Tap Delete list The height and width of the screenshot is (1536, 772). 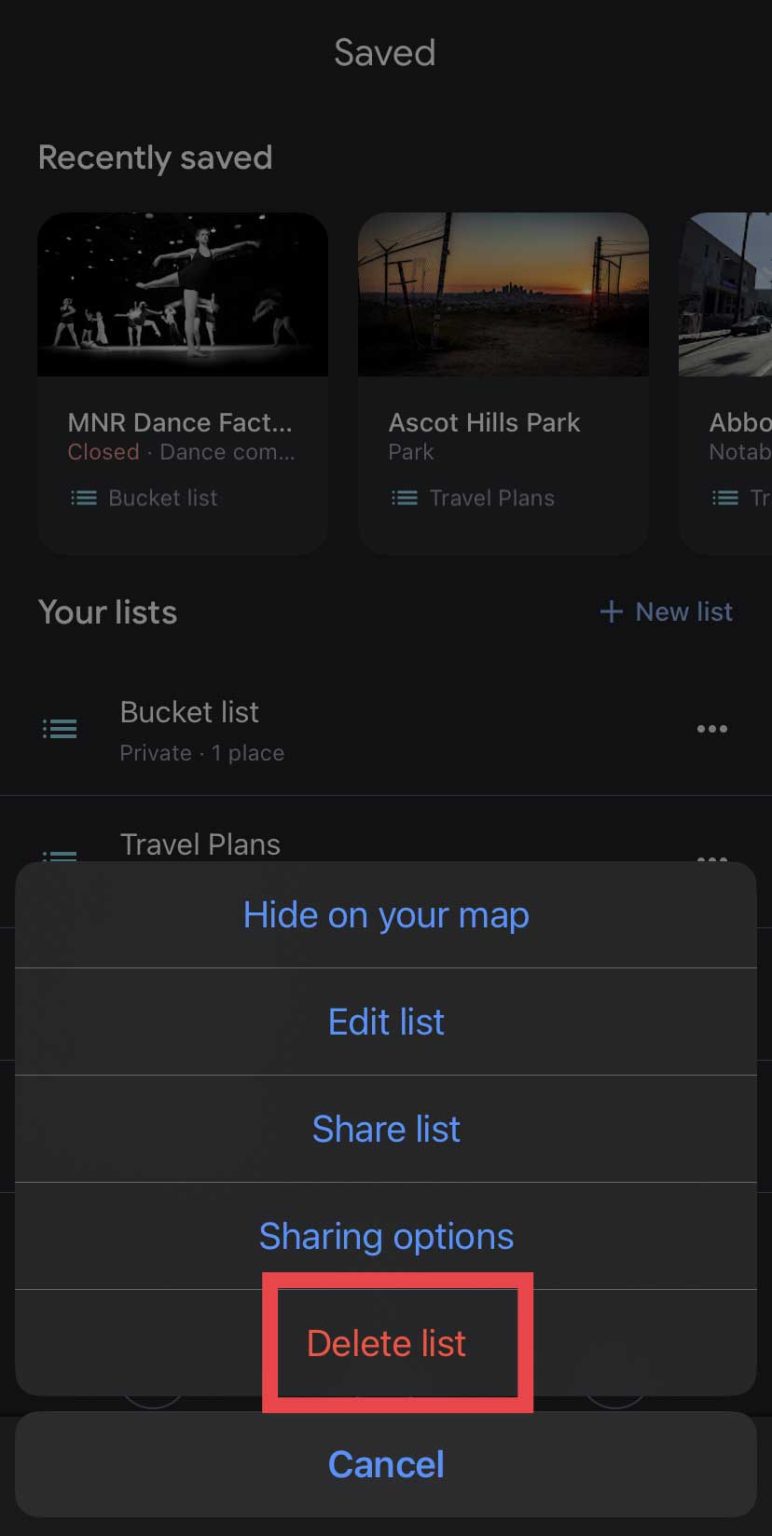click(x=386, y=1343)
